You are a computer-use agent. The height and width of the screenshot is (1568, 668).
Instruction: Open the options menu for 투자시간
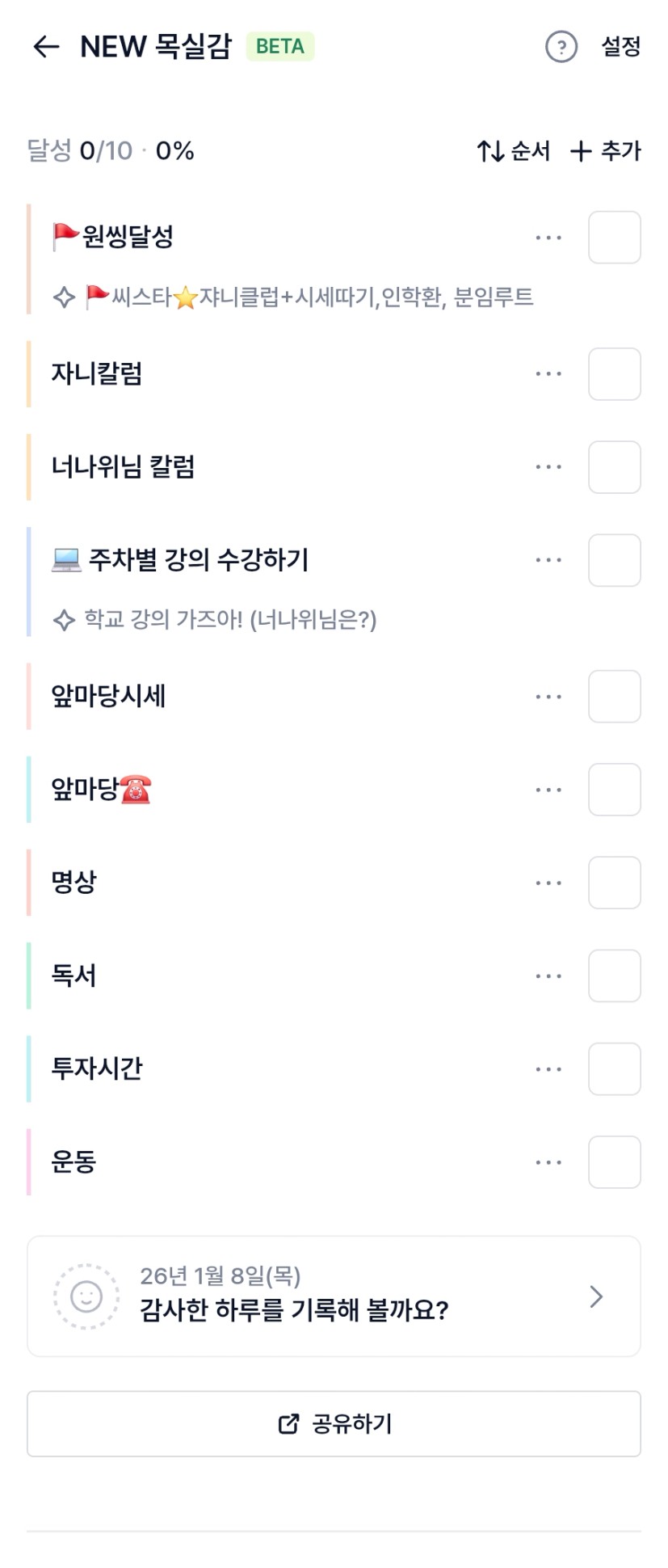coord(548,1069)
